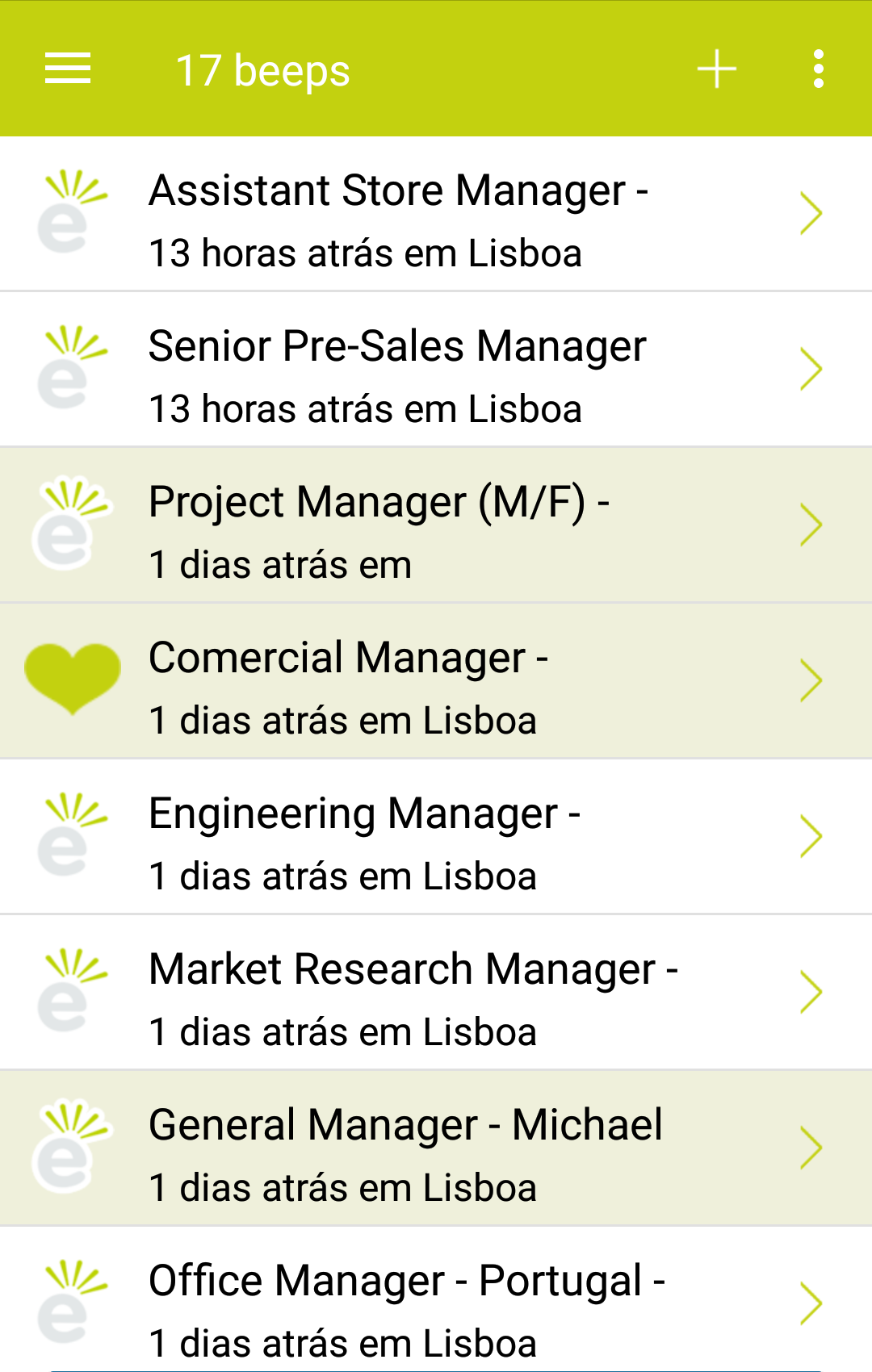872x1372 pixels.
Task: Open the hamburger drawer menu
Action: 68,69
